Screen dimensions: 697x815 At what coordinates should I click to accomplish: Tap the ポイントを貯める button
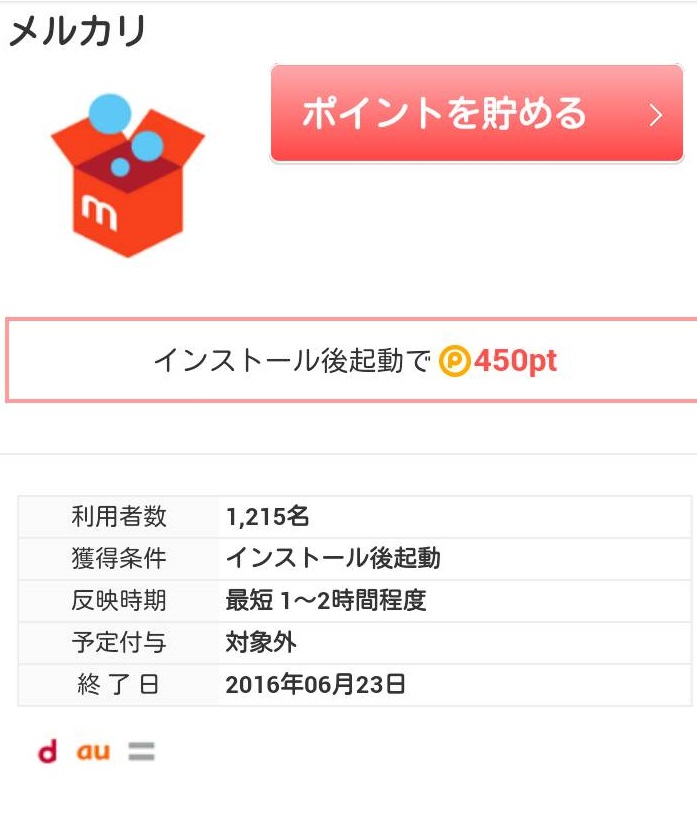tap(476, 114)
